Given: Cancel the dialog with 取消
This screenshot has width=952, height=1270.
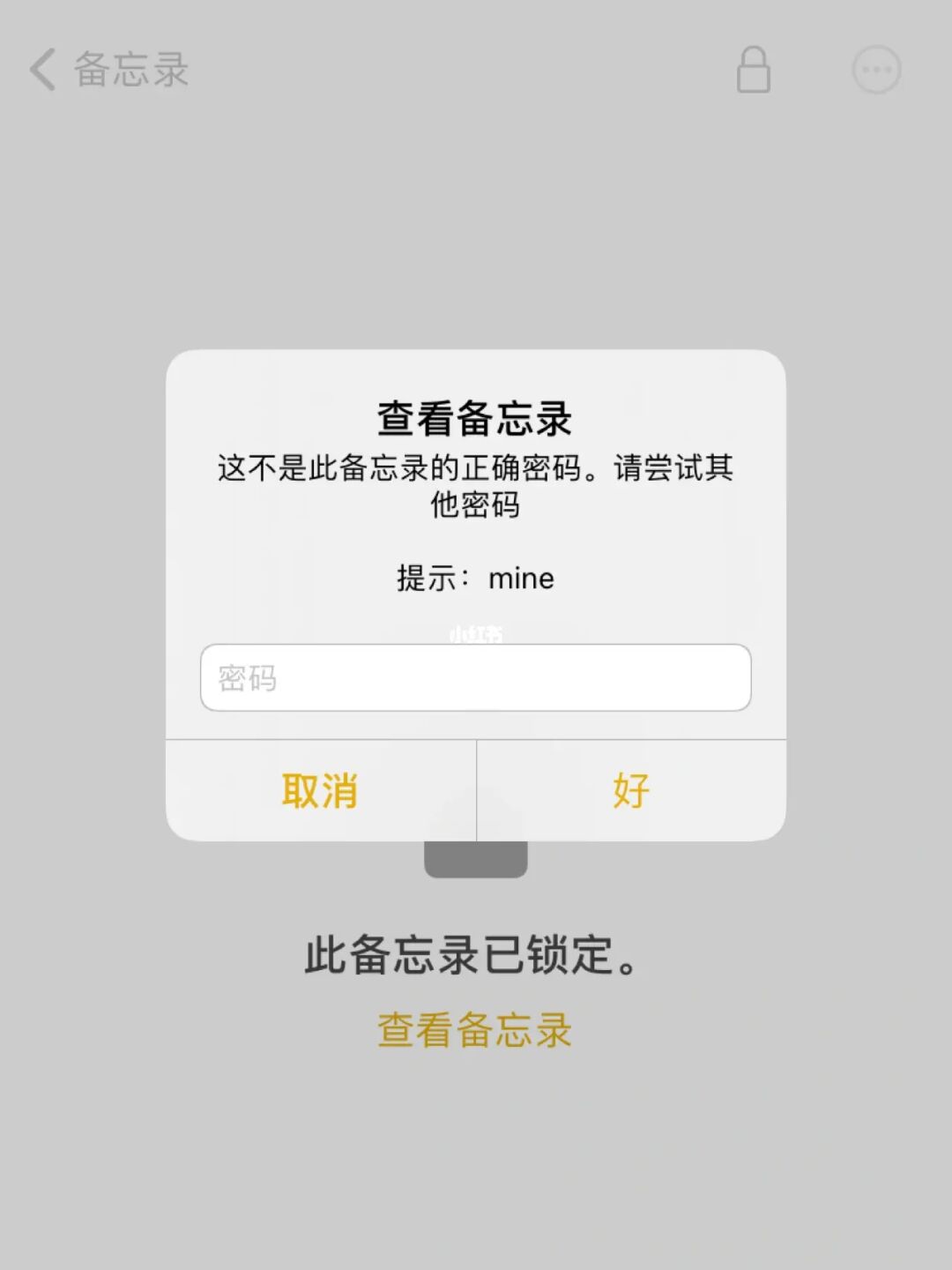Looking at the screenshot, I should (320, 790).
